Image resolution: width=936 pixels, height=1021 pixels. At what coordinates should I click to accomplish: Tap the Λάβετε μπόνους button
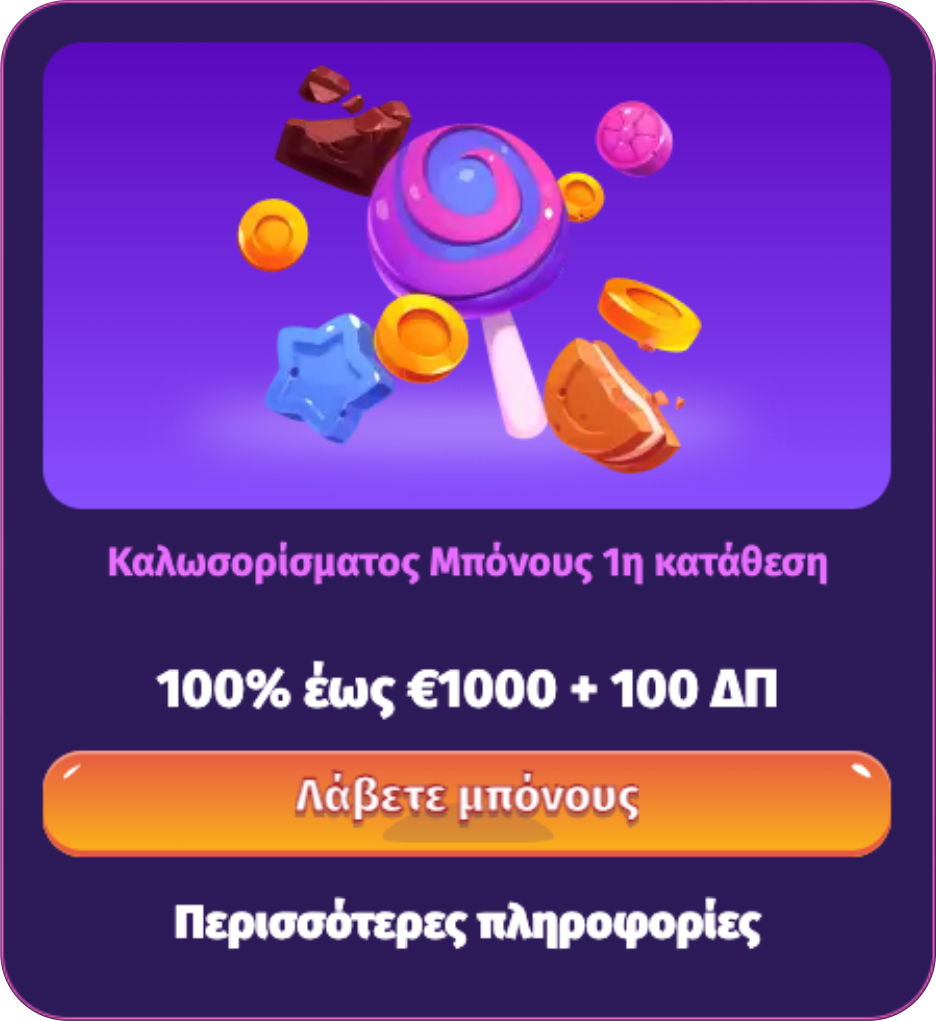coord(466,803)
